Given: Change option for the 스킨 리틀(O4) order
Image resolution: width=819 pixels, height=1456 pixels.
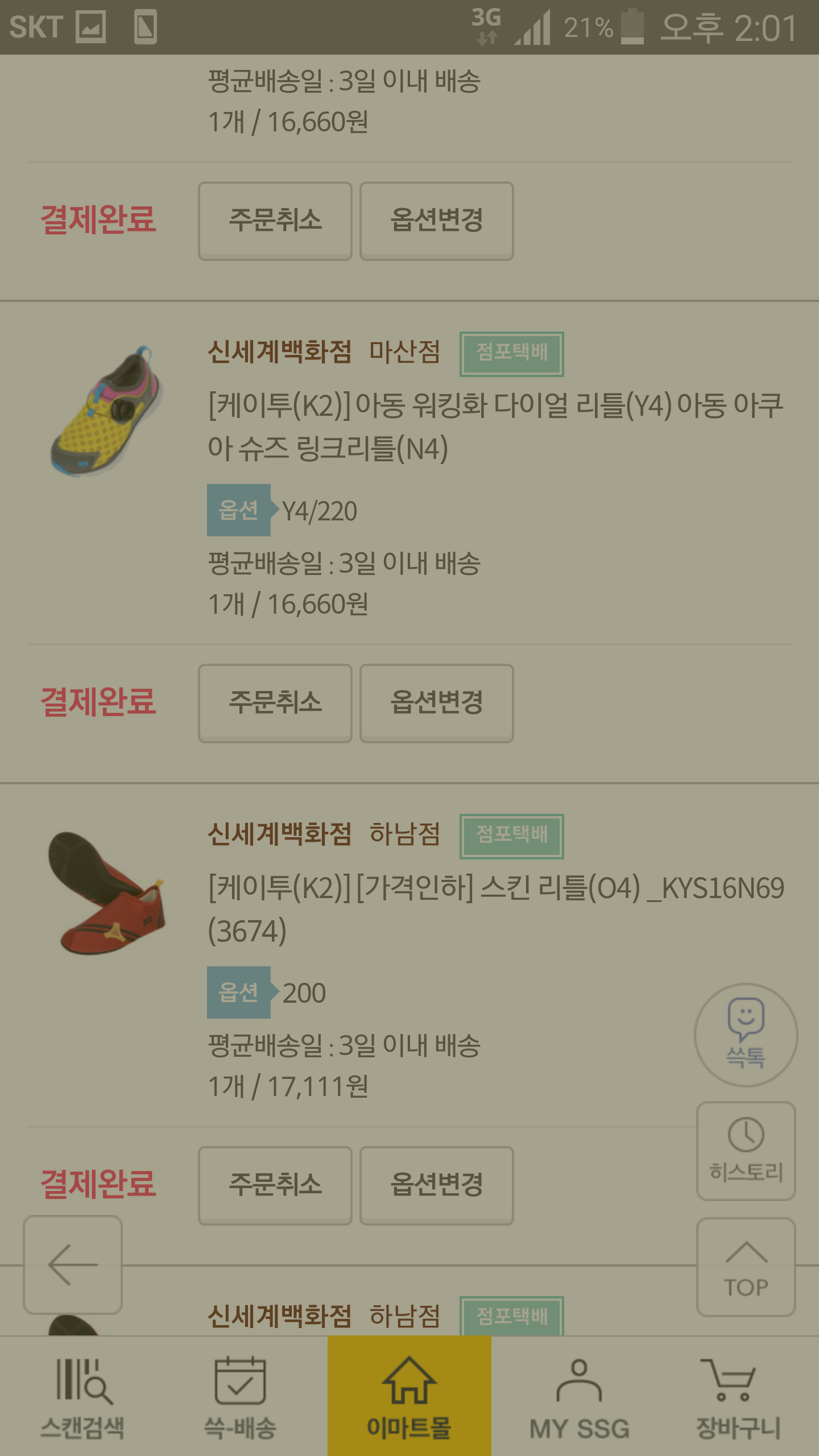Looking at the screenshot, I should click(436, 1185).
